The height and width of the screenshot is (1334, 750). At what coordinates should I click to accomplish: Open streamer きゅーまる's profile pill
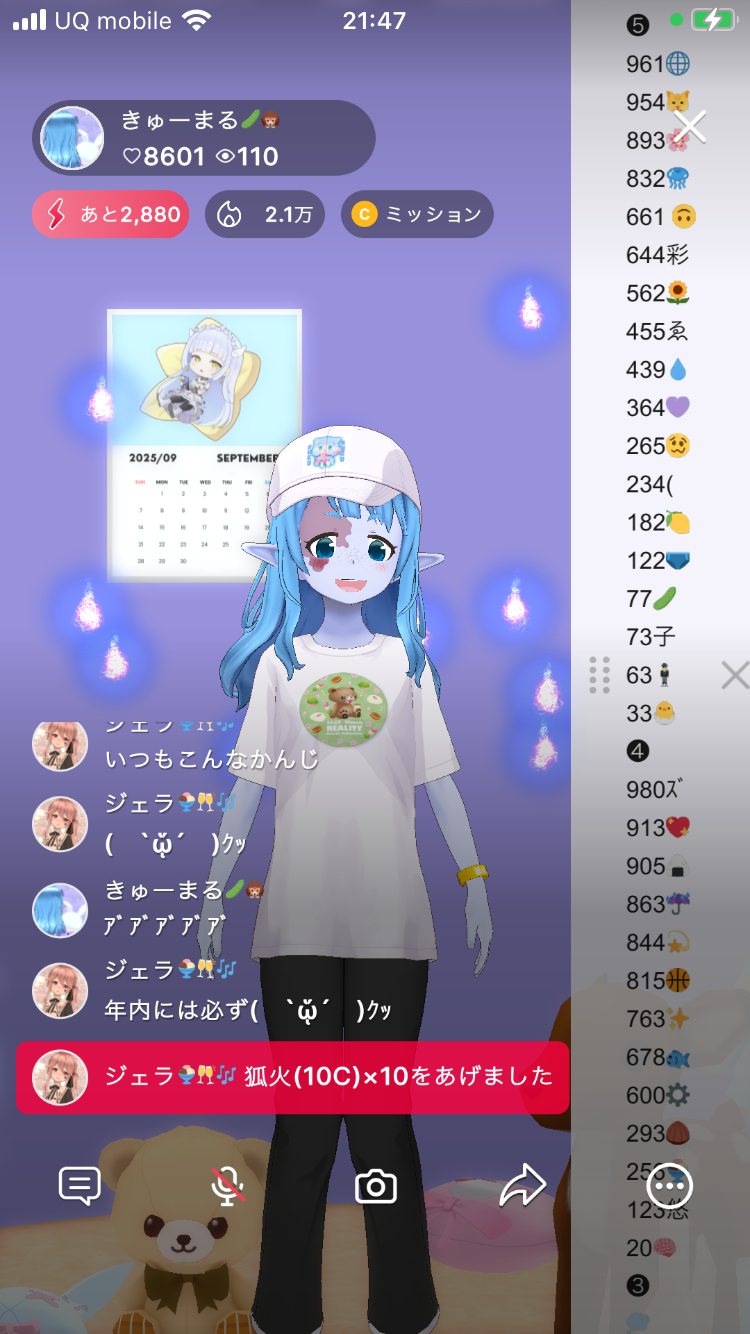[x=204, y=138]
